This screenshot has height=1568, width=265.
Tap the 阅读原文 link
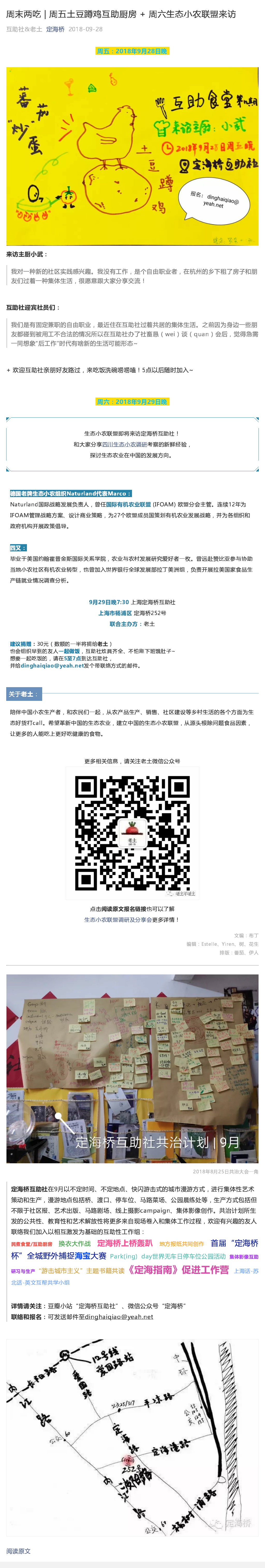point(18,1551)
